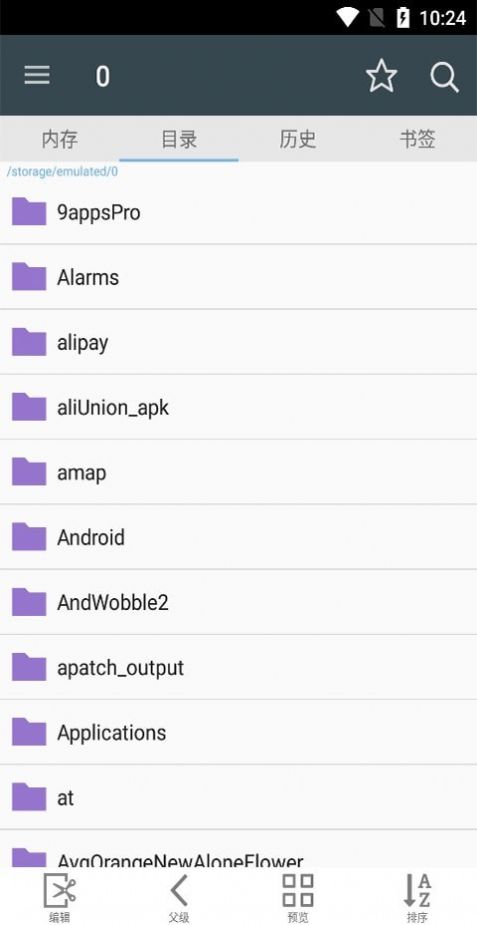Switch to the 内存 tab
Viewport: 477px width, 925px height.
click(60, 139)
